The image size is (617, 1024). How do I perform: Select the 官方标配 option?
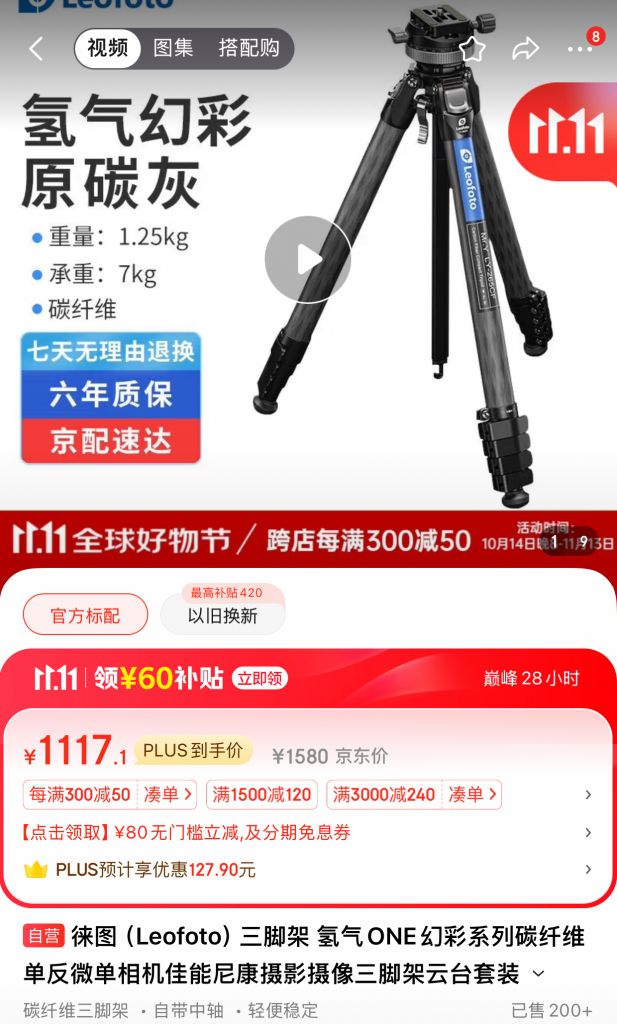(85, 615)
